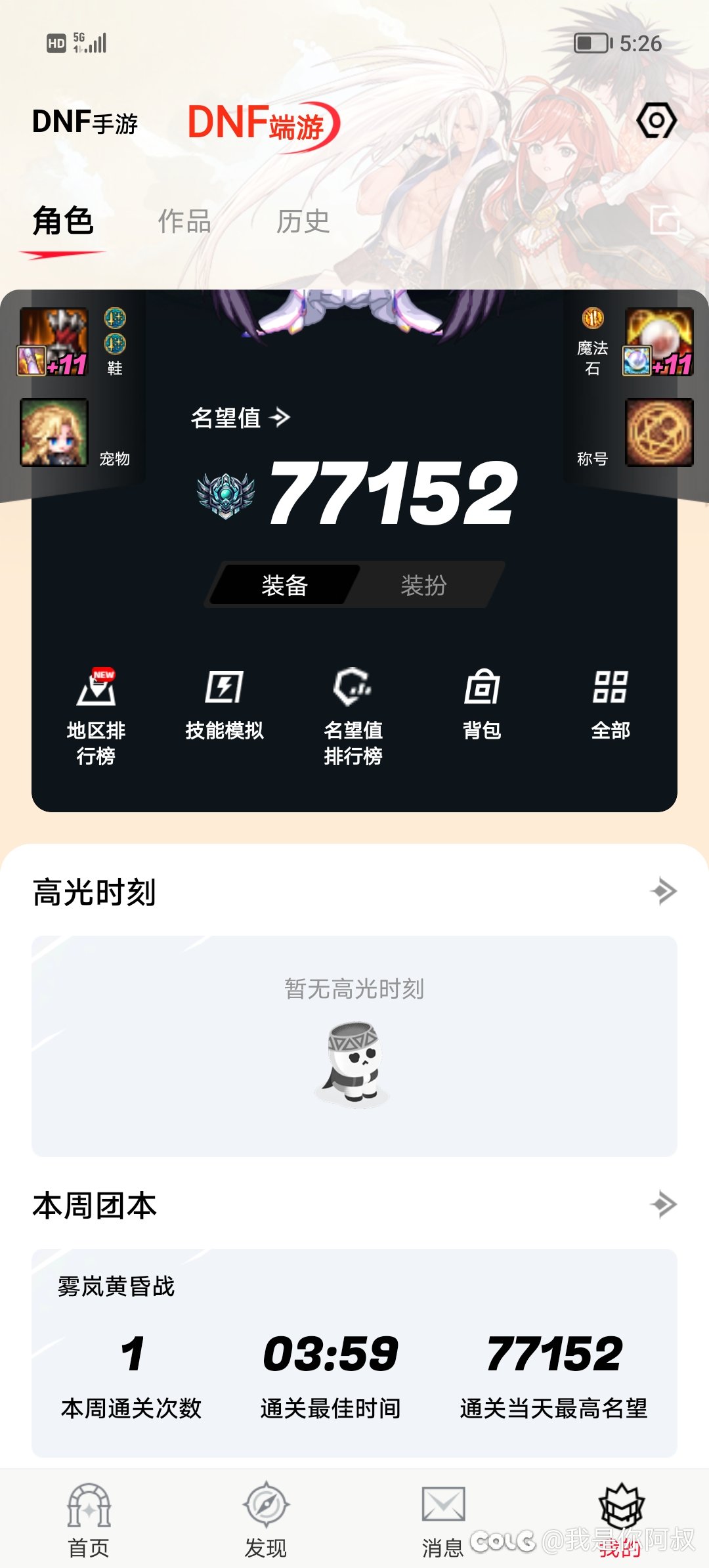The height and width of the screenshot is (1568, 709).
Task: Open the 称号 title slot
Action: tap(659, 432)
